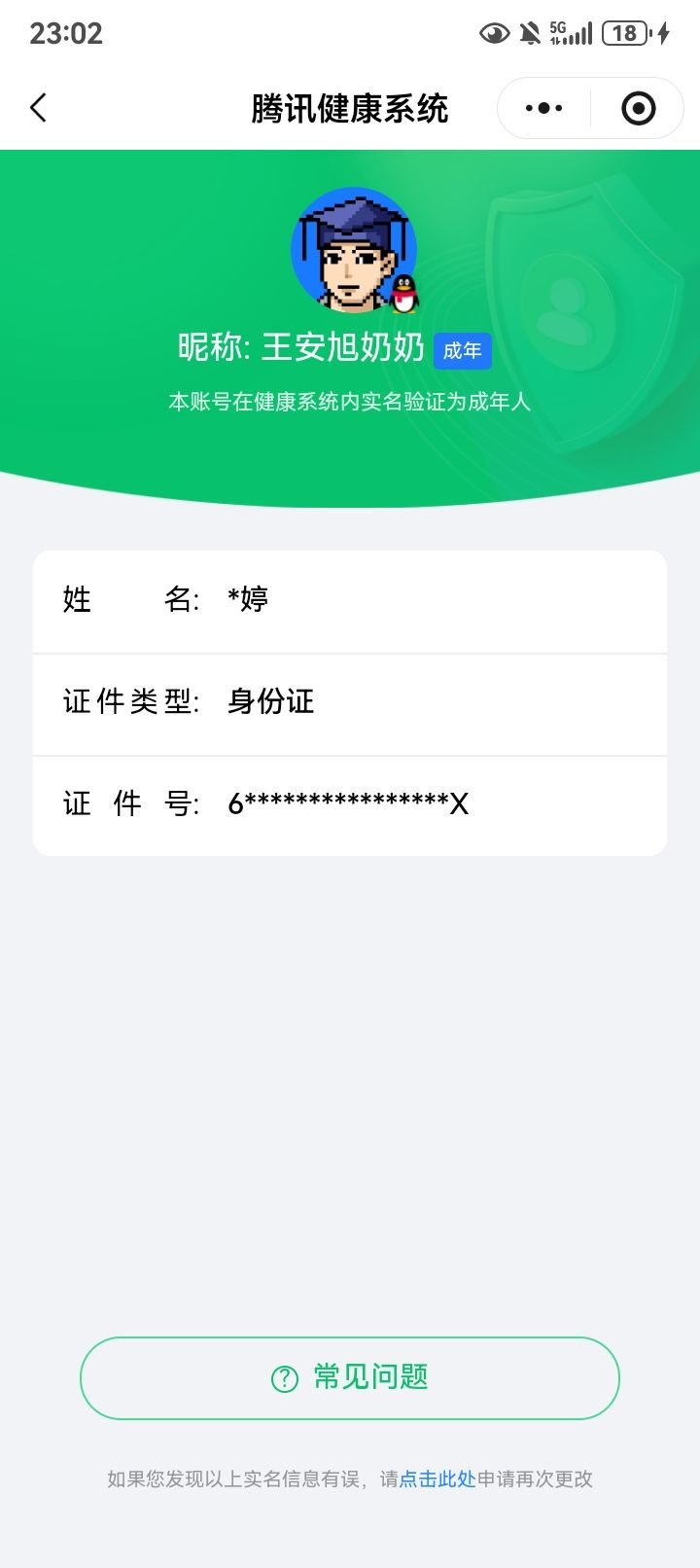Viewport: 700px width, 1568px height.
Task: Open the 常见问题 FAQ panel
Action: tap(350, 1377)
